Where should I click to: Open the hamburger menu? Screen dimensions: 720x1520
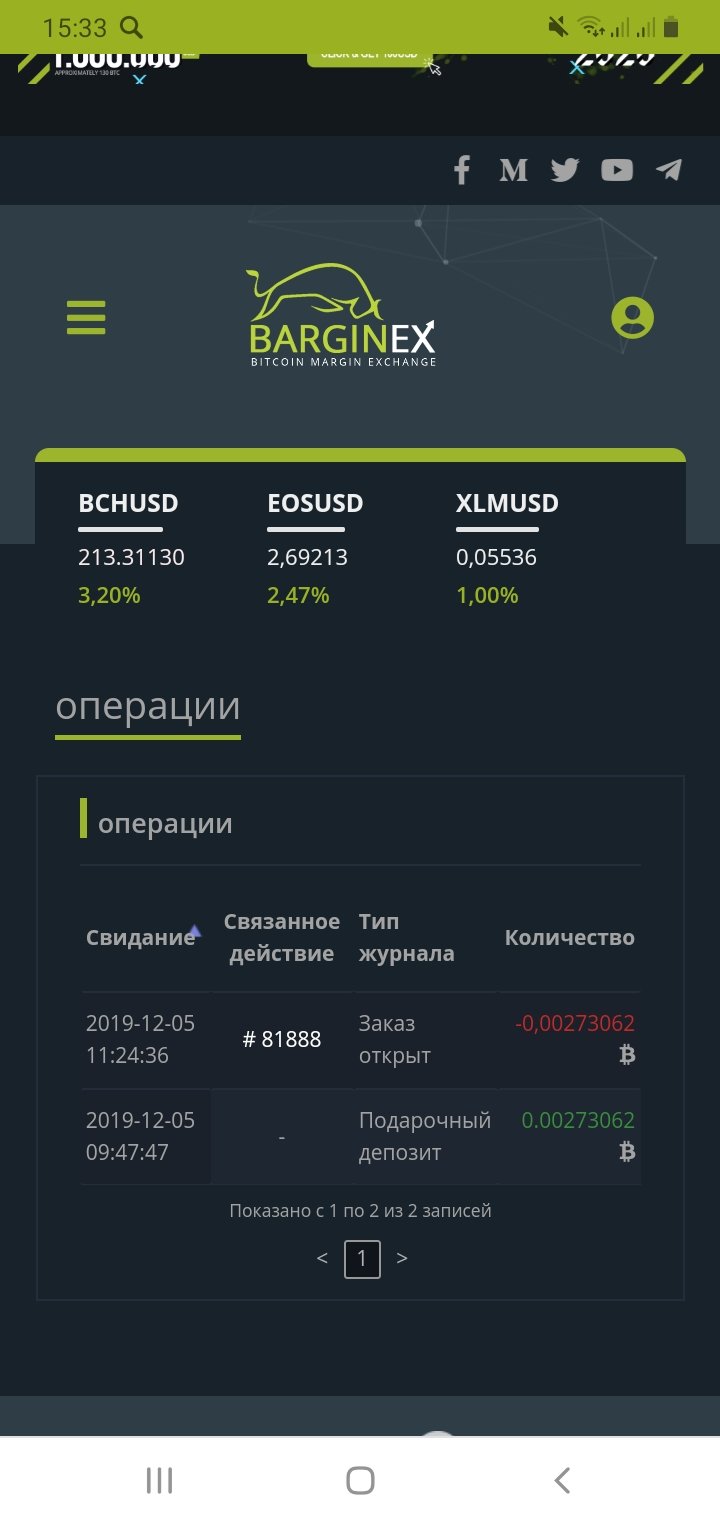(x=86, y=318)
